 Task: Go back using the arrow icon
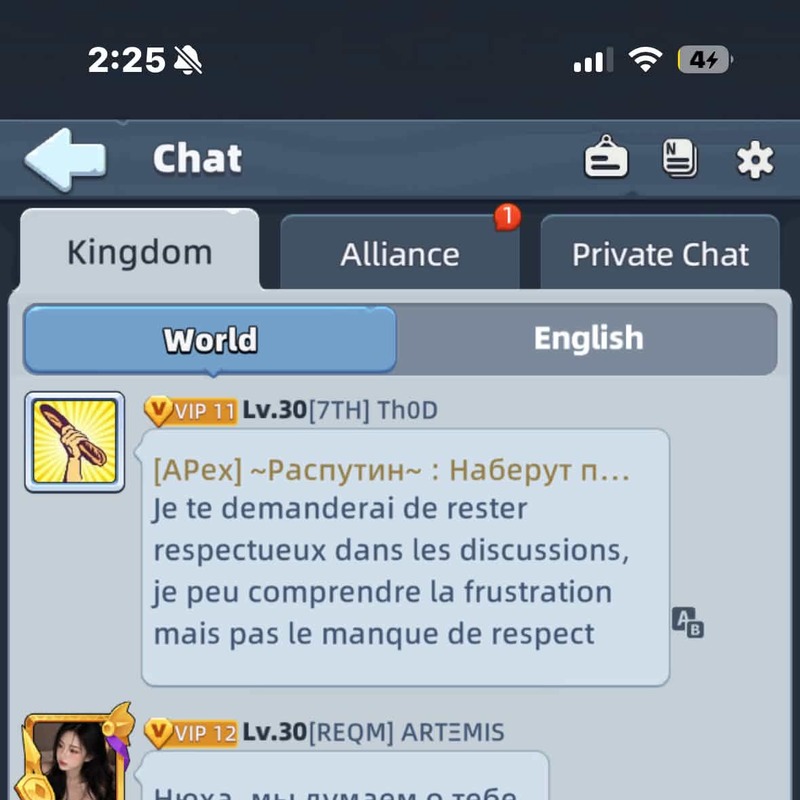coord(65,159)
